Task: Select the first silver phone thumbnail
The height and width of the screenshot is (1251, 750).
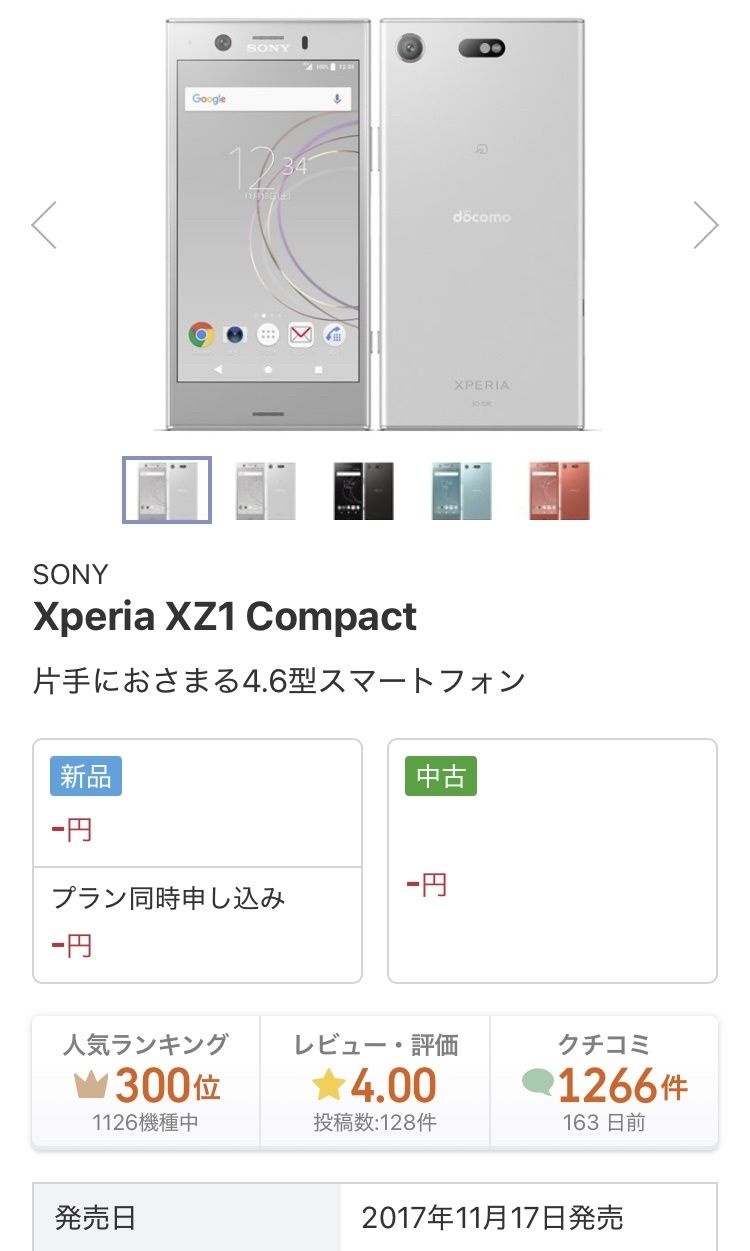Action: 167,490
